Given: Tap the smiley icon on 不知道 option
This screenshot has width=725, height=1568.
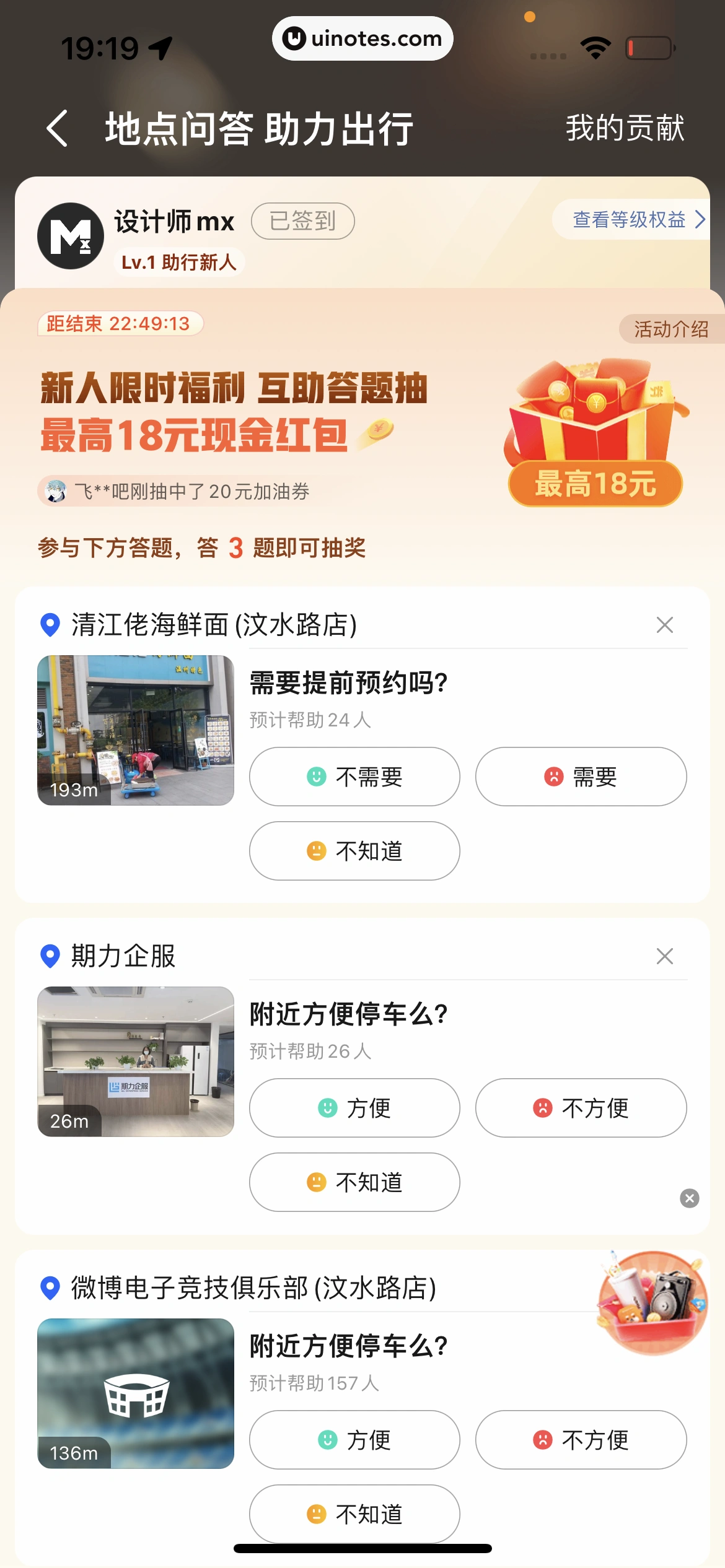Looking at the screenshot, I should click(x=317, y=852).
